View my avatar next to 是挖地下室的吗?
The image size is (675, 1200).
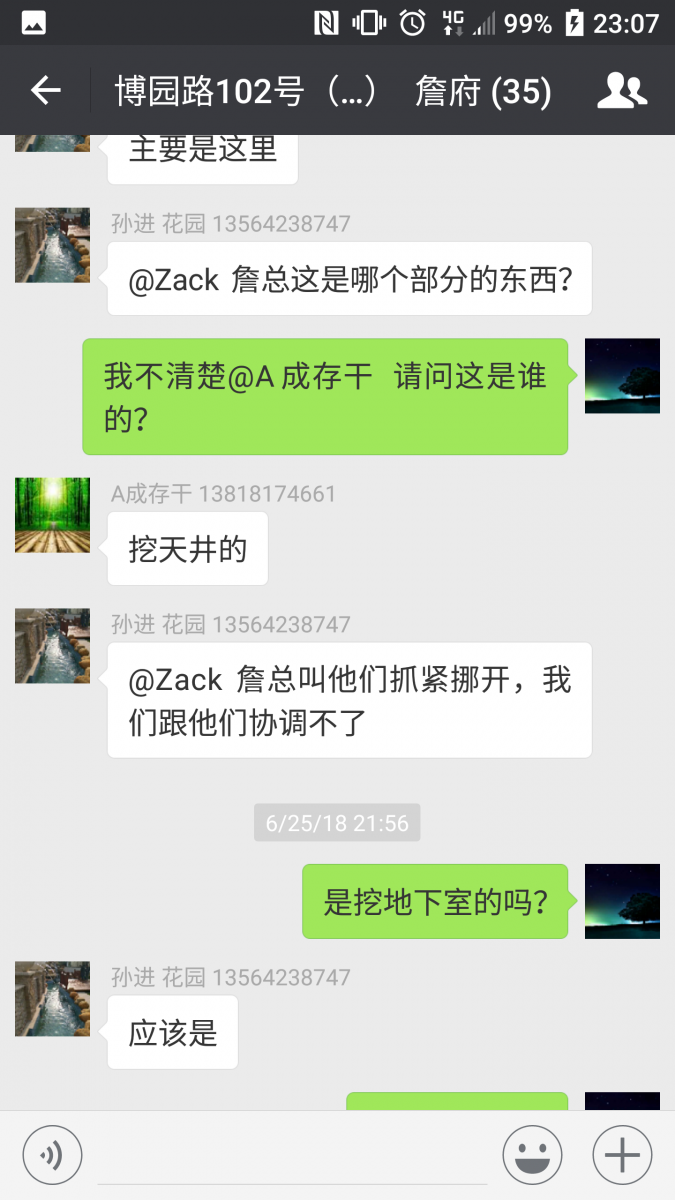tap(622, 901)
